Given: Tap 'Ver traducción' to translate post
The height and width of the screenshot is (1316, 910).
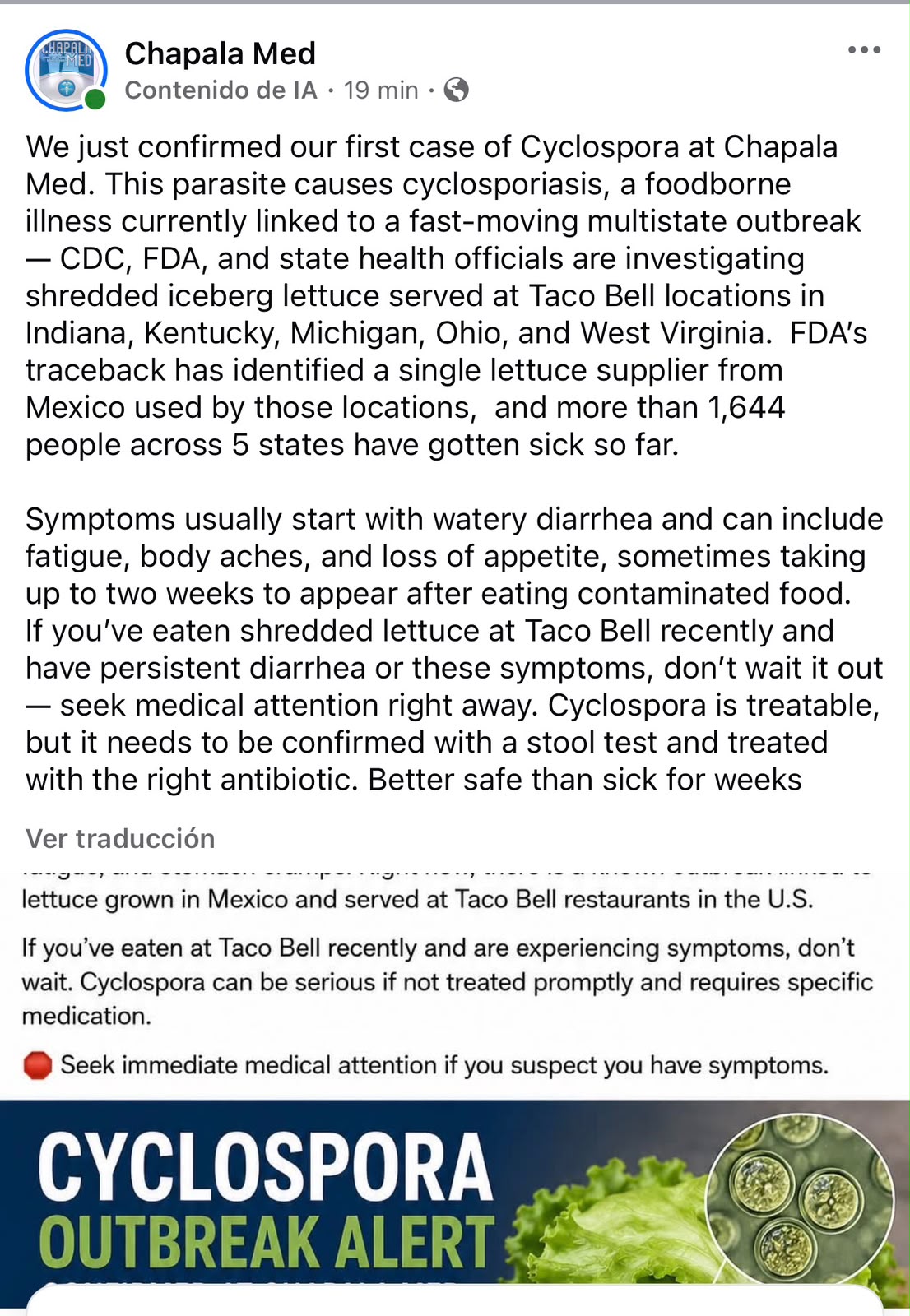Looking at the screenshot, I should click(120, 838).
